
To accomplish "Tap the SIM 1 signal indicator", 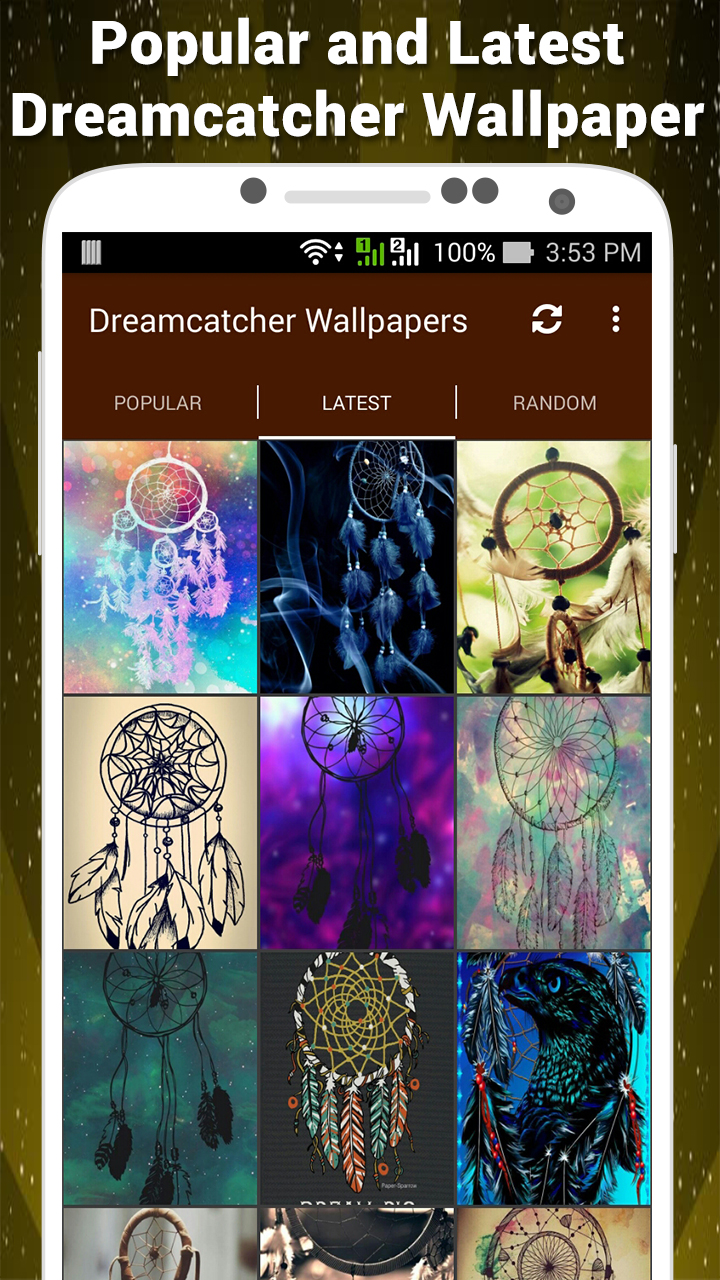I will [370, 253].
